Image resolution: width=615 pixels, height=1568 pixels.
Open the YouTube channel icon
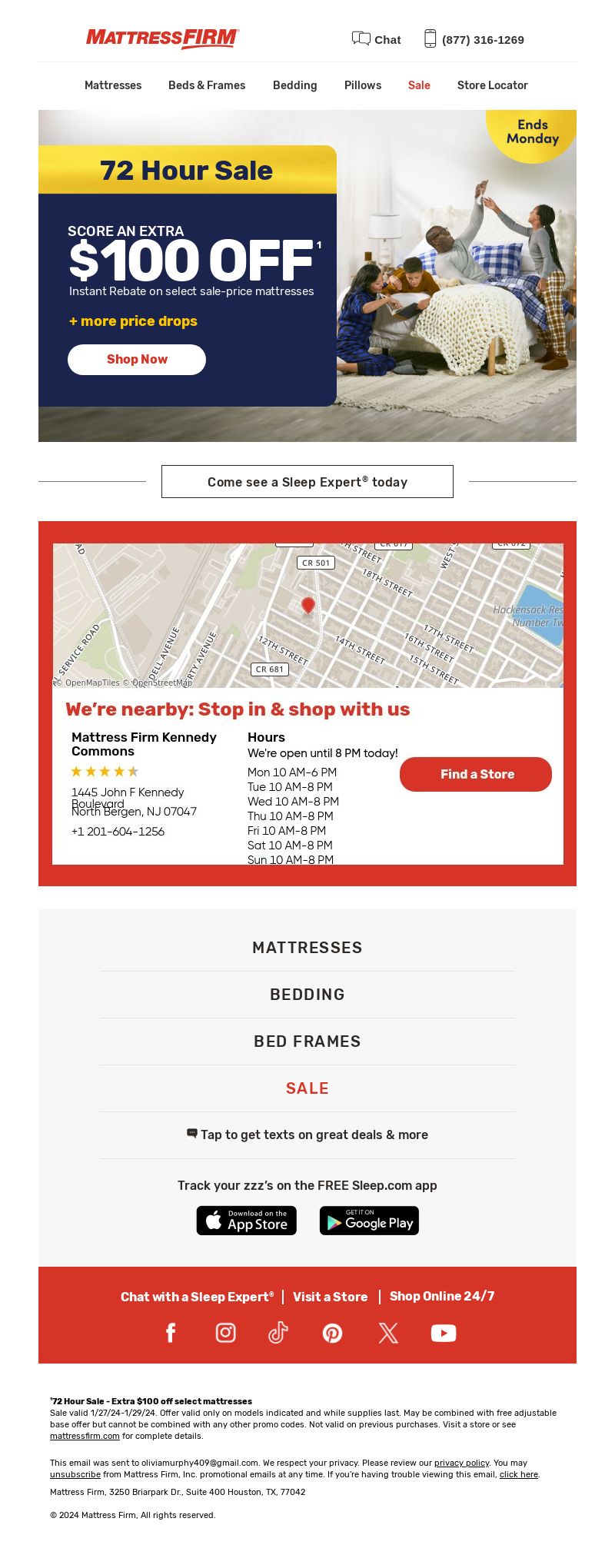coord(444,1333)
